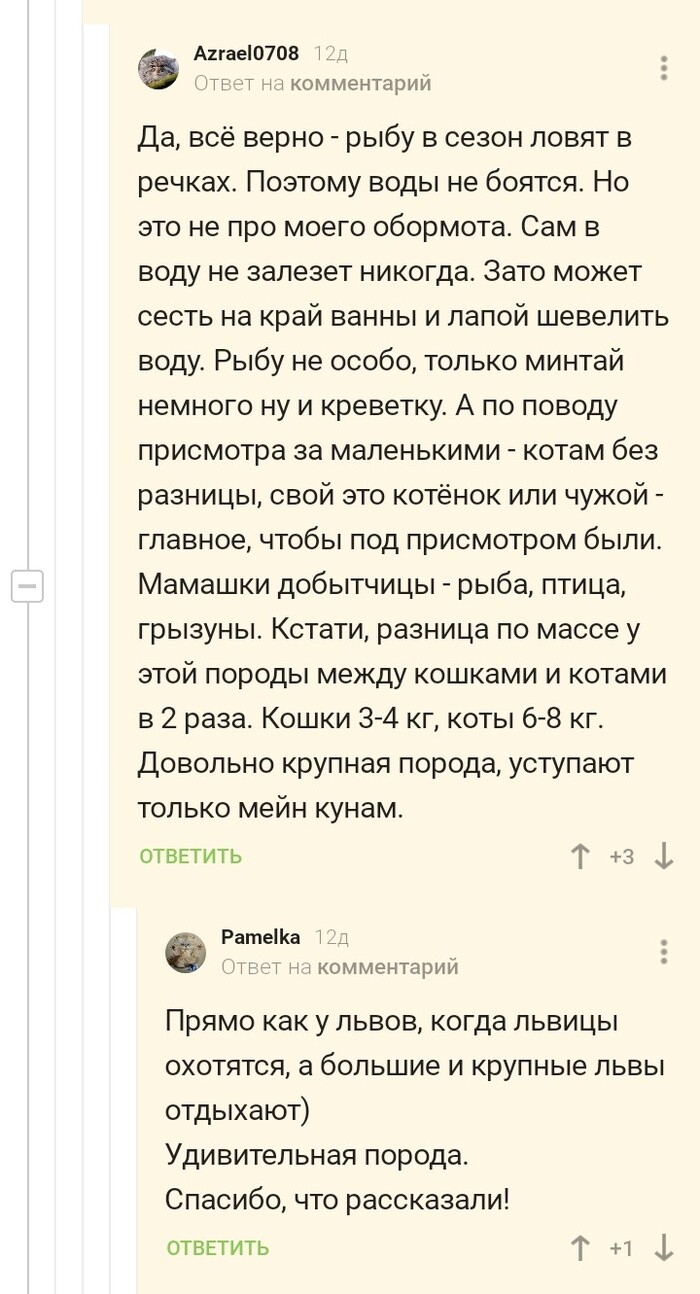Reply to Azrael0708's comment
This screenshot has height=1294, width=700.
tap(190, 856)
